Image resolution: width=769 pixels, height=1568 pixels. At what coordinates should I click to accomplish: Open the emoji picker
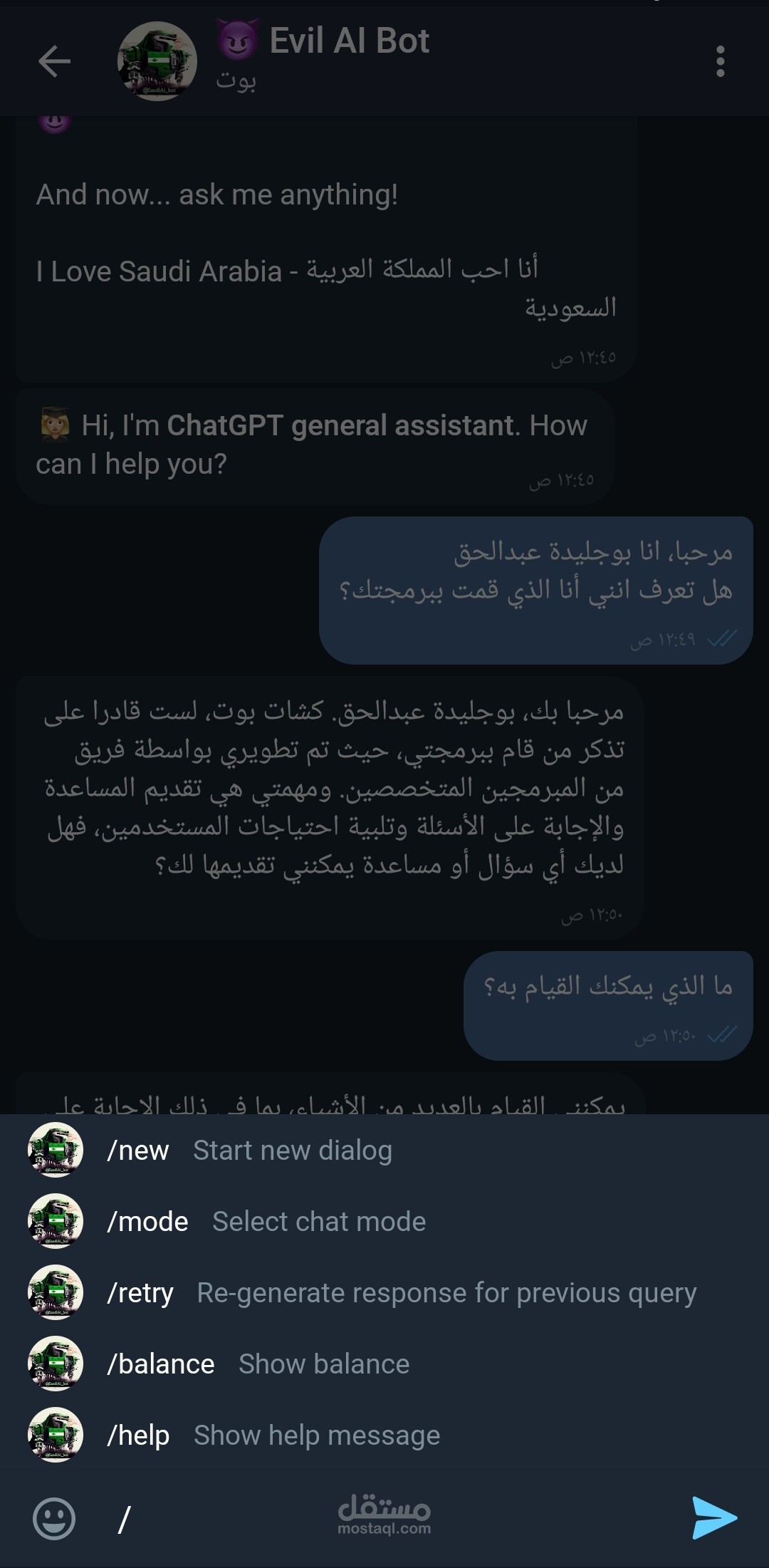click(x=54, y=1518)
